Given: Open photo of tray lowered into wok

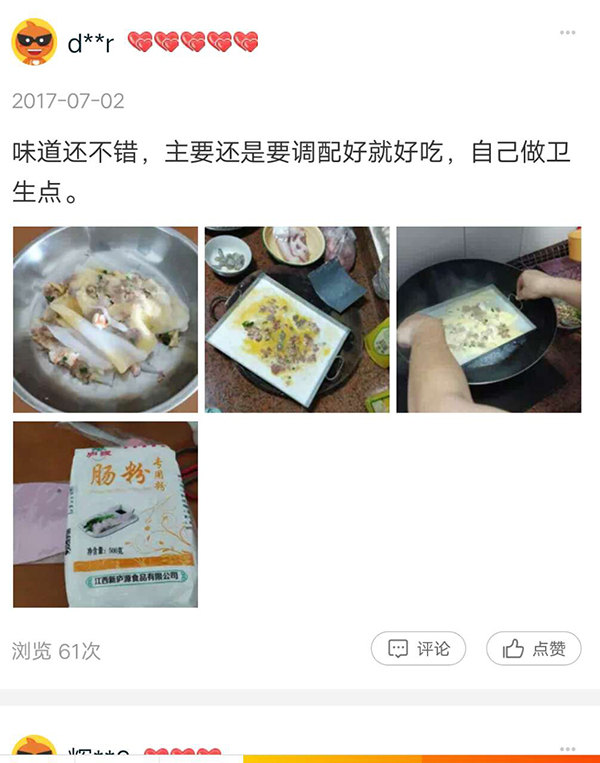Looking at the screenshot, I should [488, 319].
